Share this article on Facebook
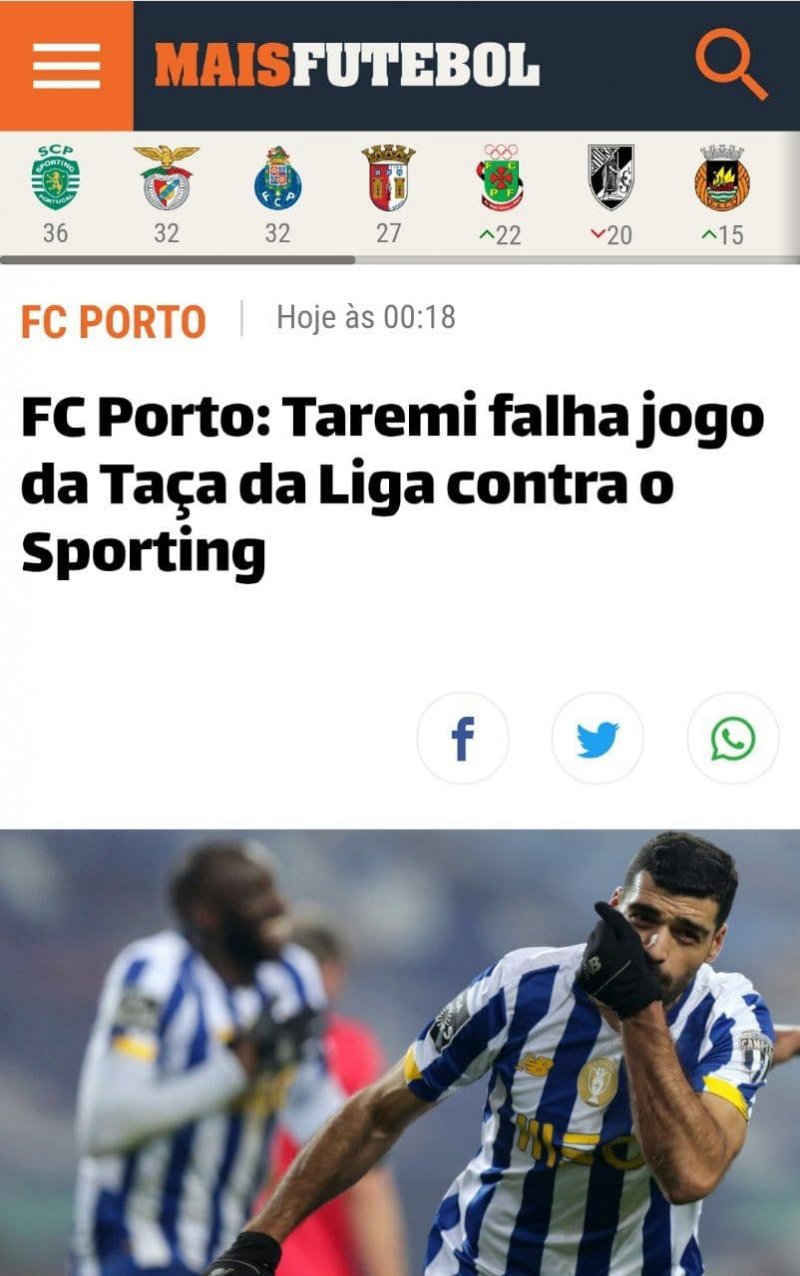Viewport: 800px width, 1276px height. 462,739
